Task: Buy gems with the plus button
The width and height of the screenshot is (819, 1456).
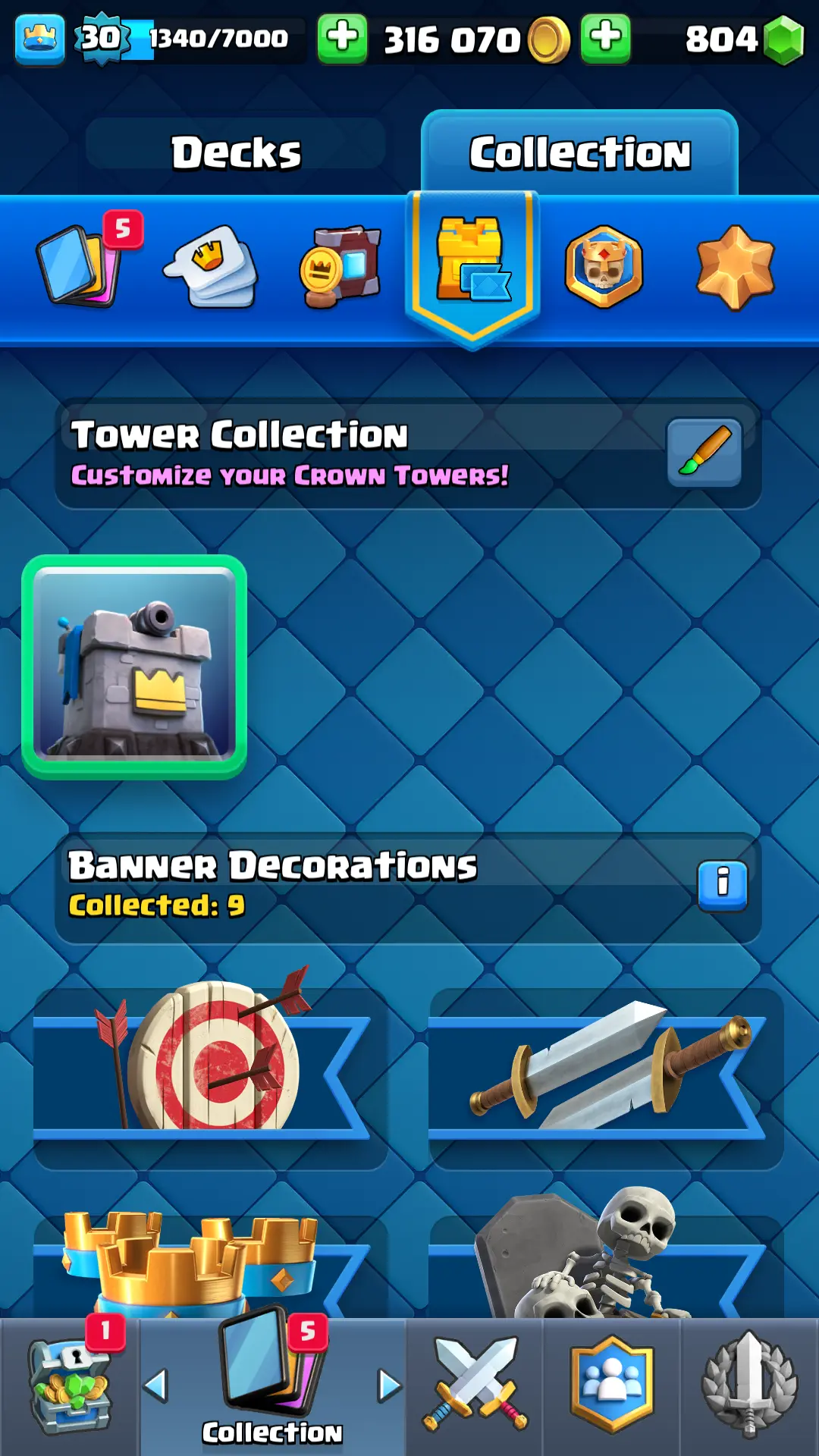Action: (605, 38)
